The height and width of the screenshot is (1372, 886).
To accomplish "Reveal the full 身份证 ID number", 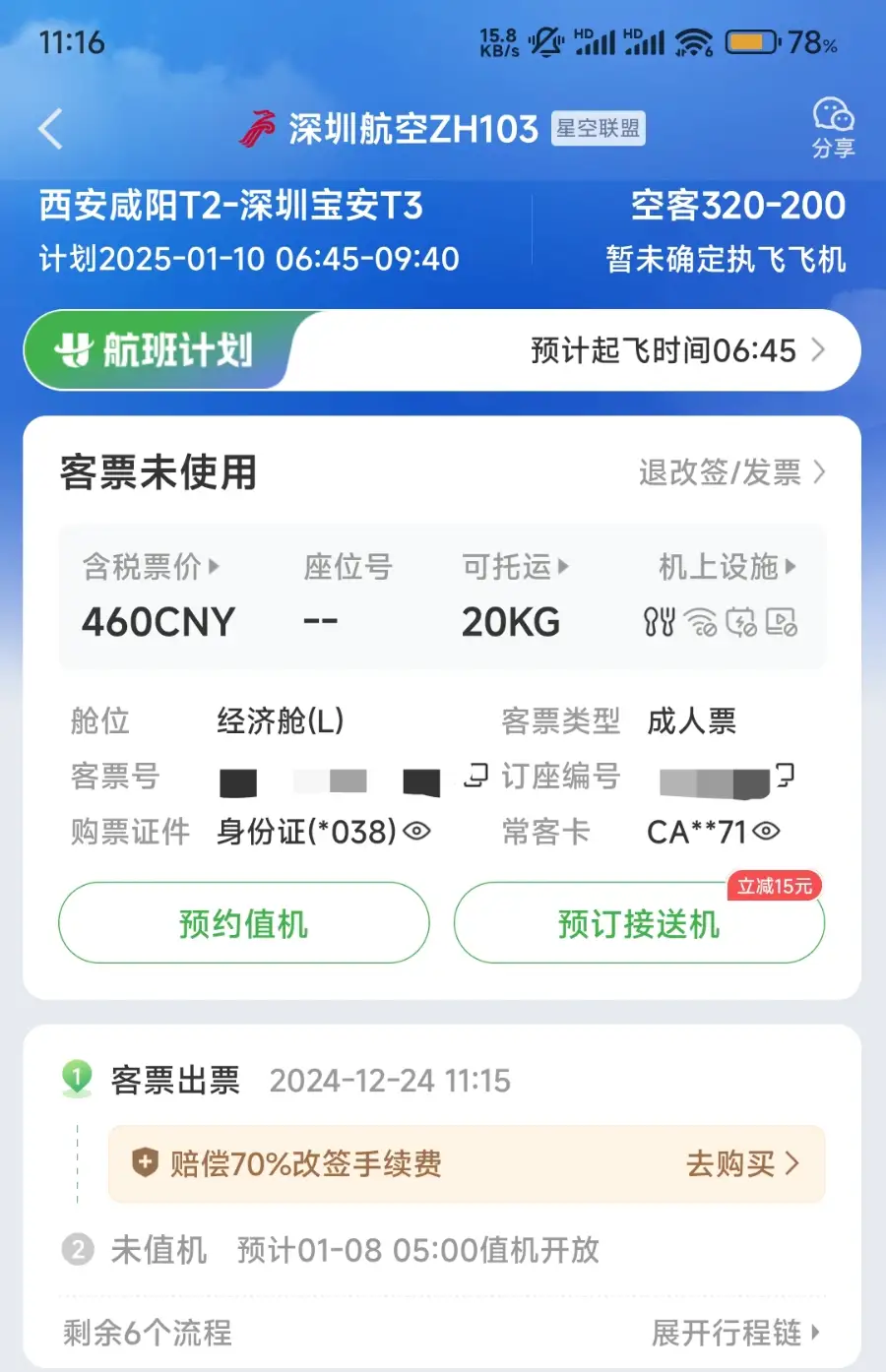I will pos(417,832).
